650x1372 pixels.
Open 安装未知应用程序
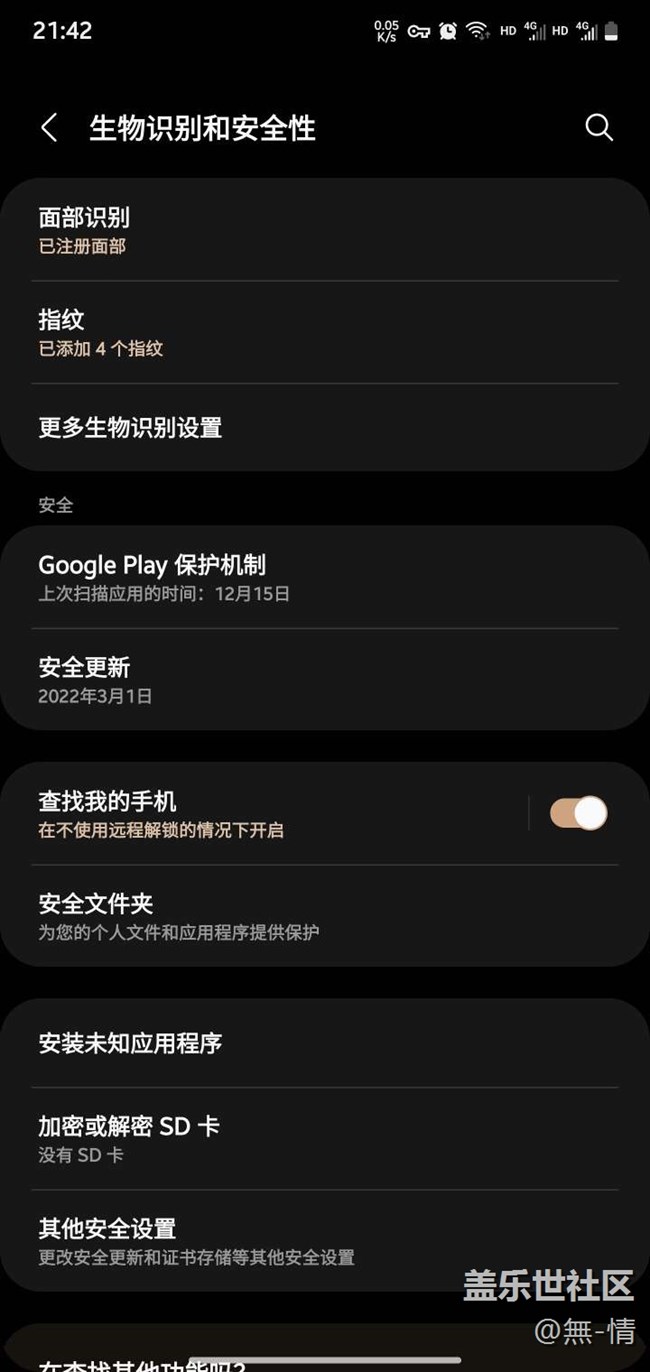click(x=325, y=1044)
